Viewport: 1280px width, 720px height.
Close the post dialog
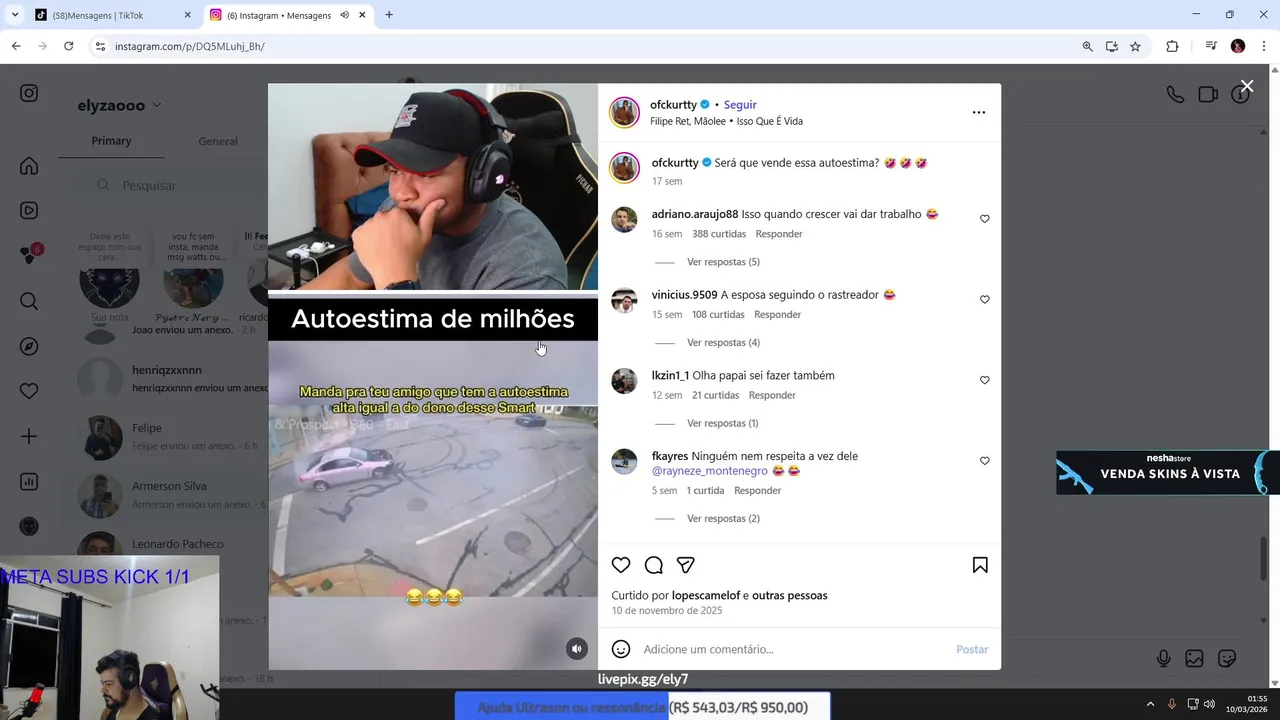coord(1246,87)
